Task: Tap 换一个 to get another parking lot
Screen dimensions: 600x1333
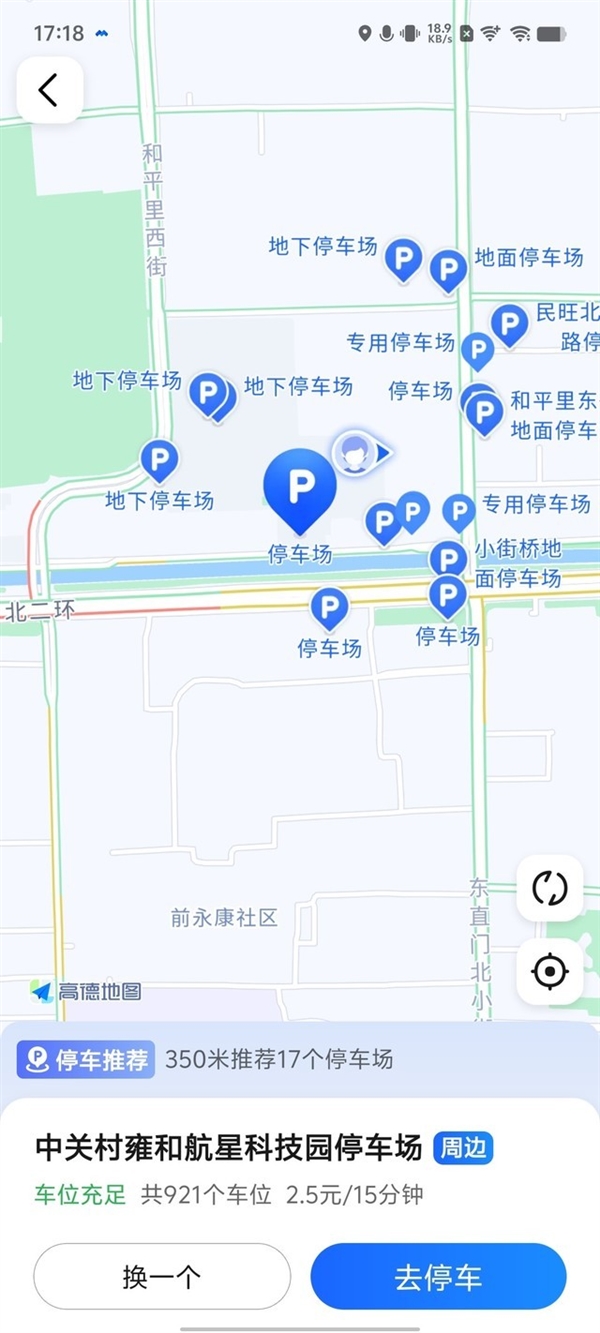Action: [x=162, y=1276]
